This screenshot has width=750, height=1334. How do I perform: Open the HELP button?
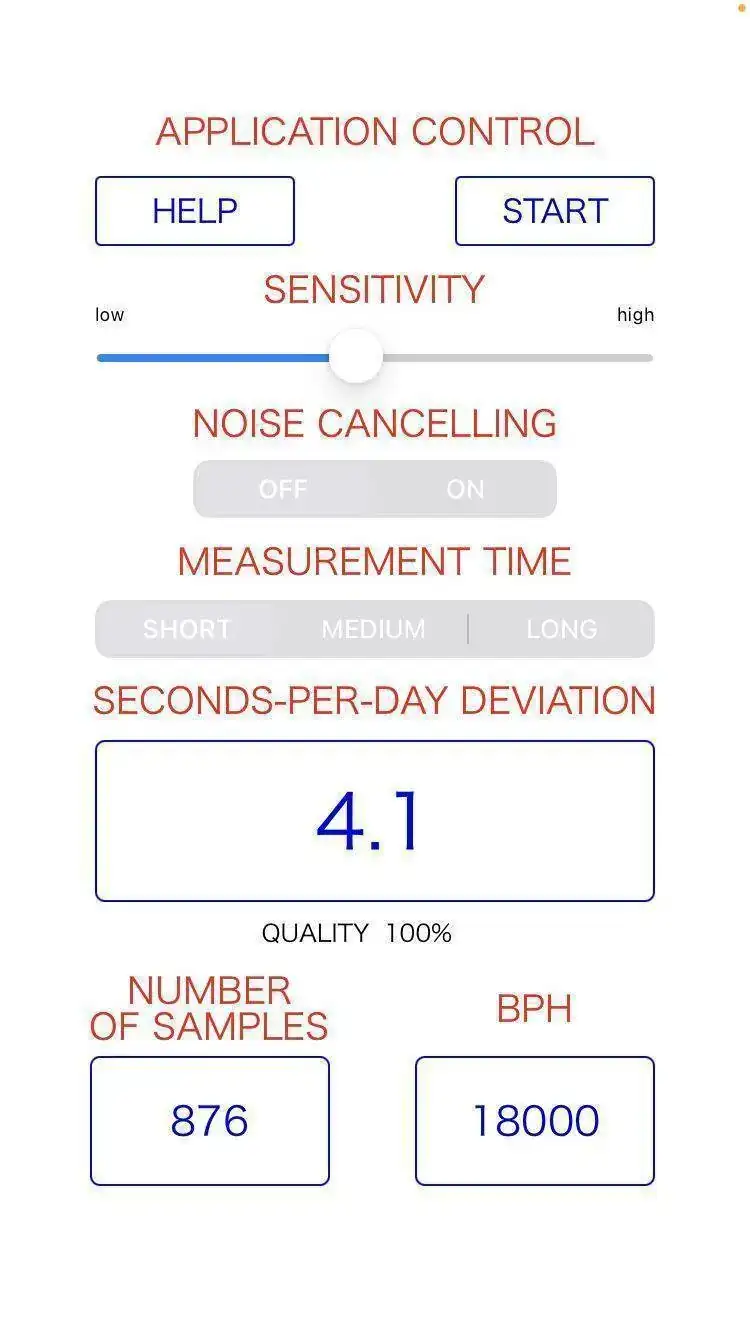tap(195, 211)
